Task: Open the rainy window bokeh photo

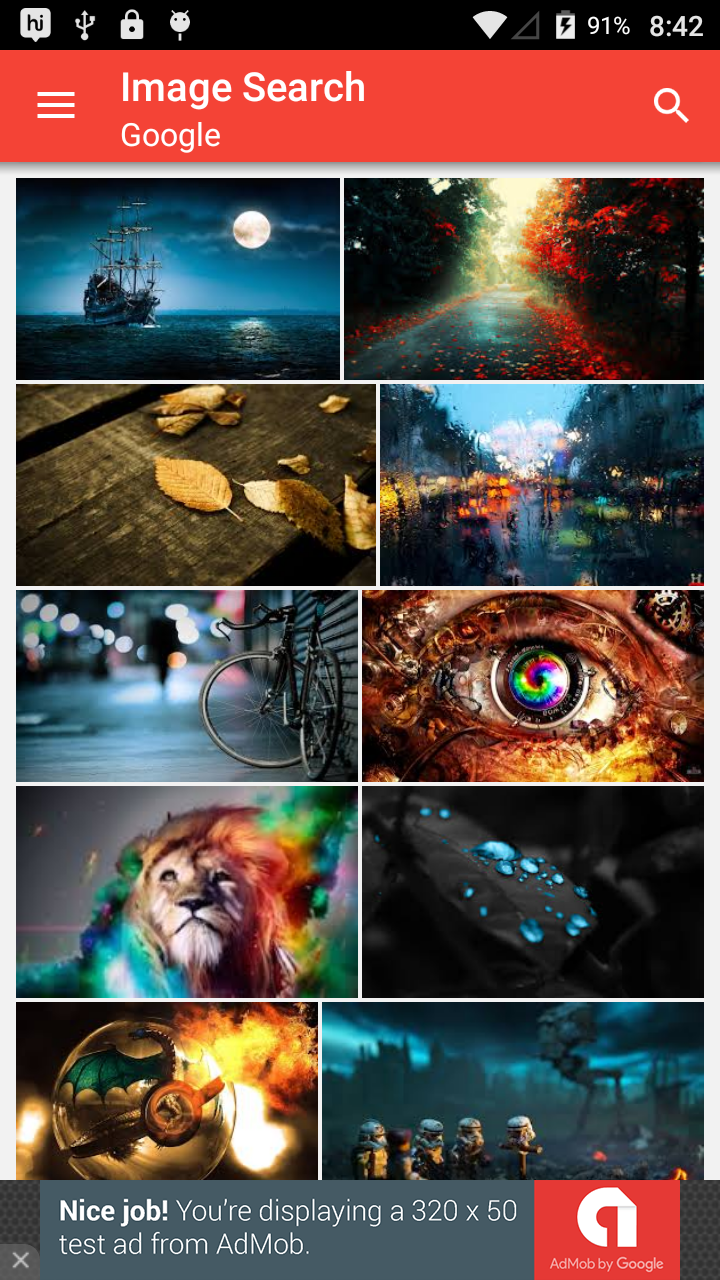Action: tap(541, 484)
